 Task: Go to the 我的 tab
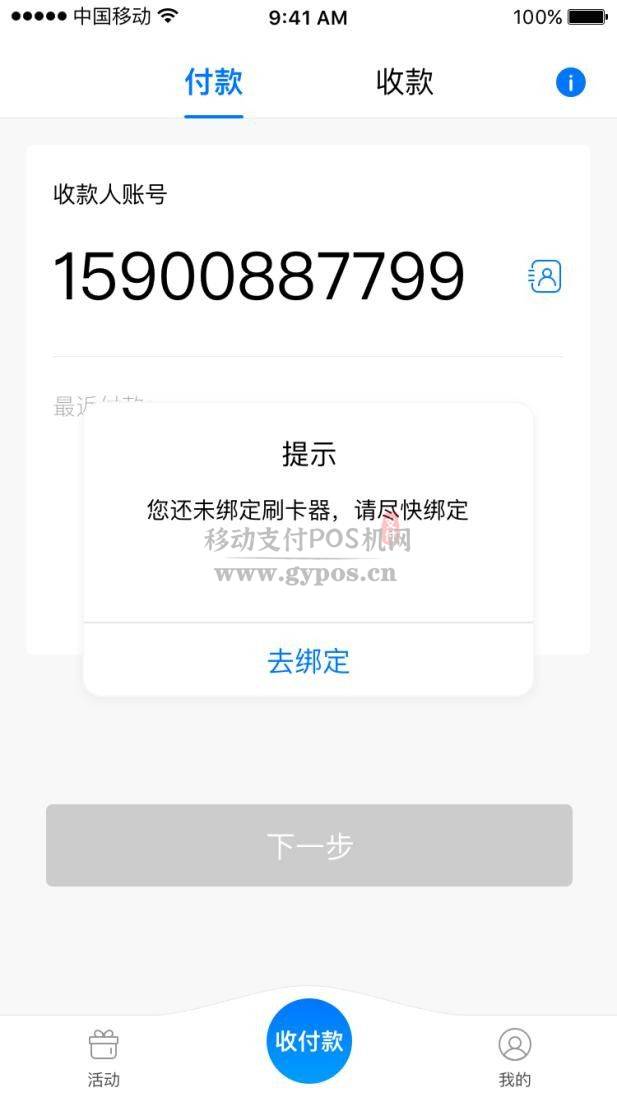tap(515, 1058)
